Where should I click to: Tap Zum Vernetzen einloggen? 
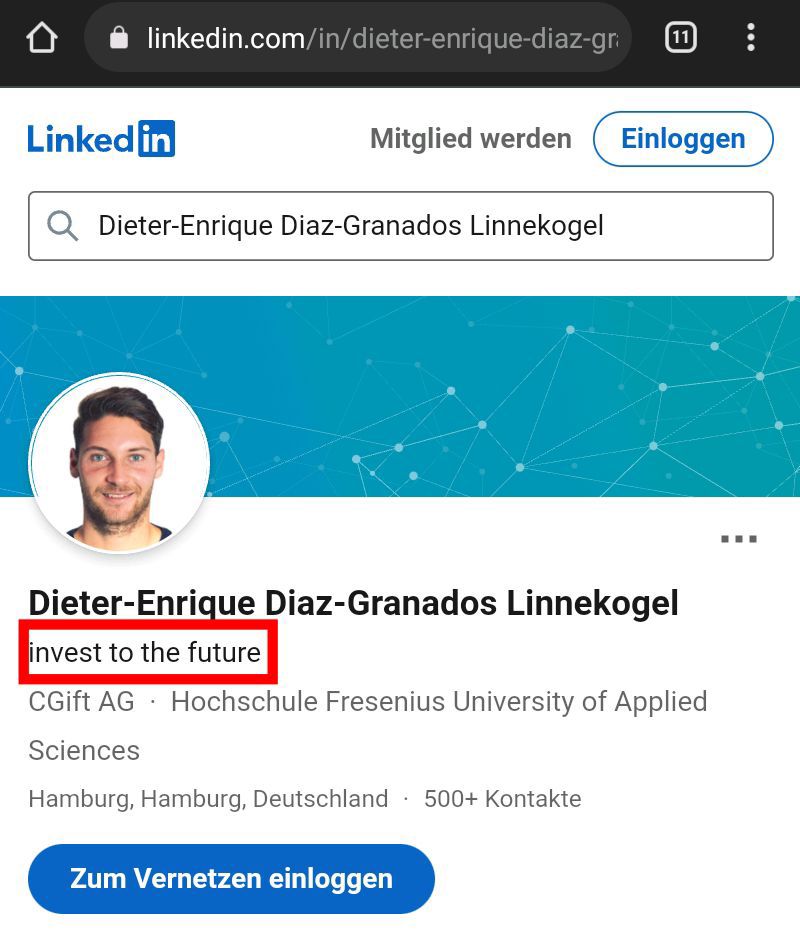click(x=231, y=879)
